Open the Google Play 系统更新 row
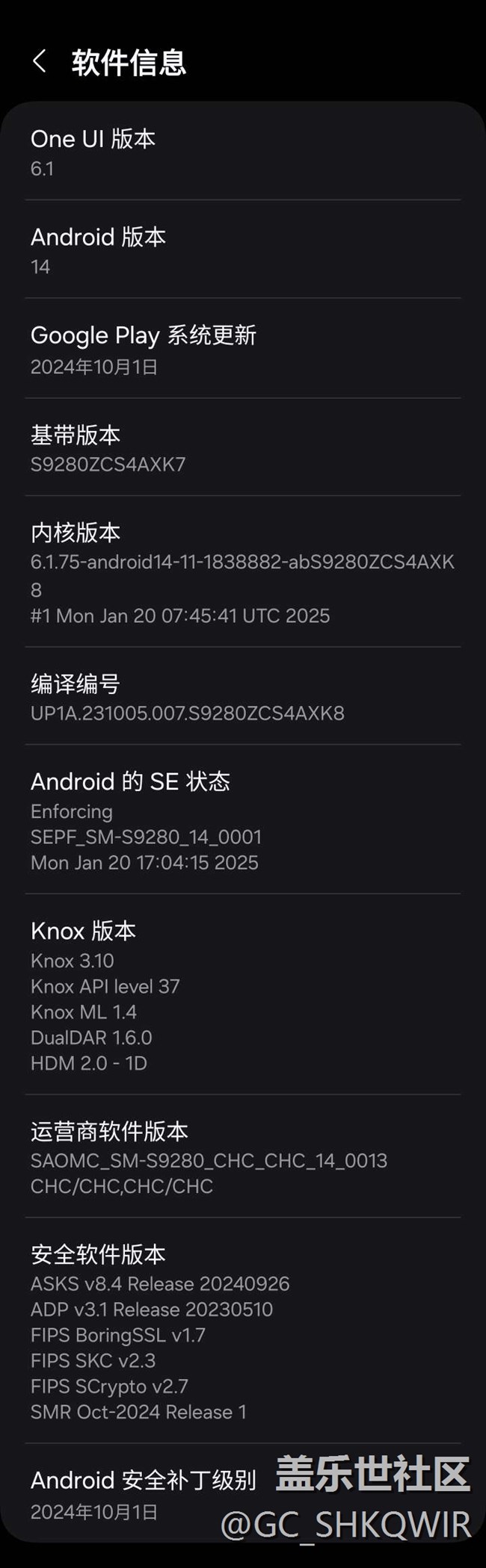This screenshot has width=486, height=1568. coord(242,349)
